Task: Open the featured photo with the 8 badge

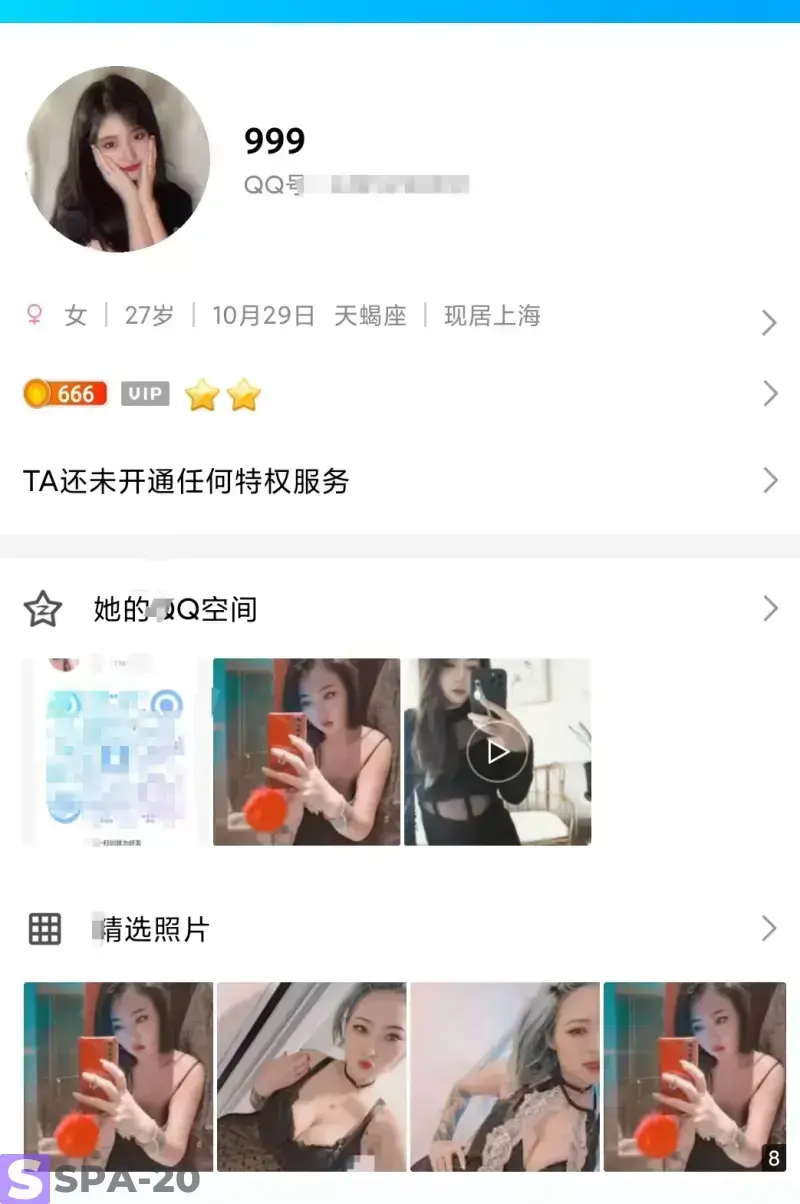Action: coord(694,1076)
